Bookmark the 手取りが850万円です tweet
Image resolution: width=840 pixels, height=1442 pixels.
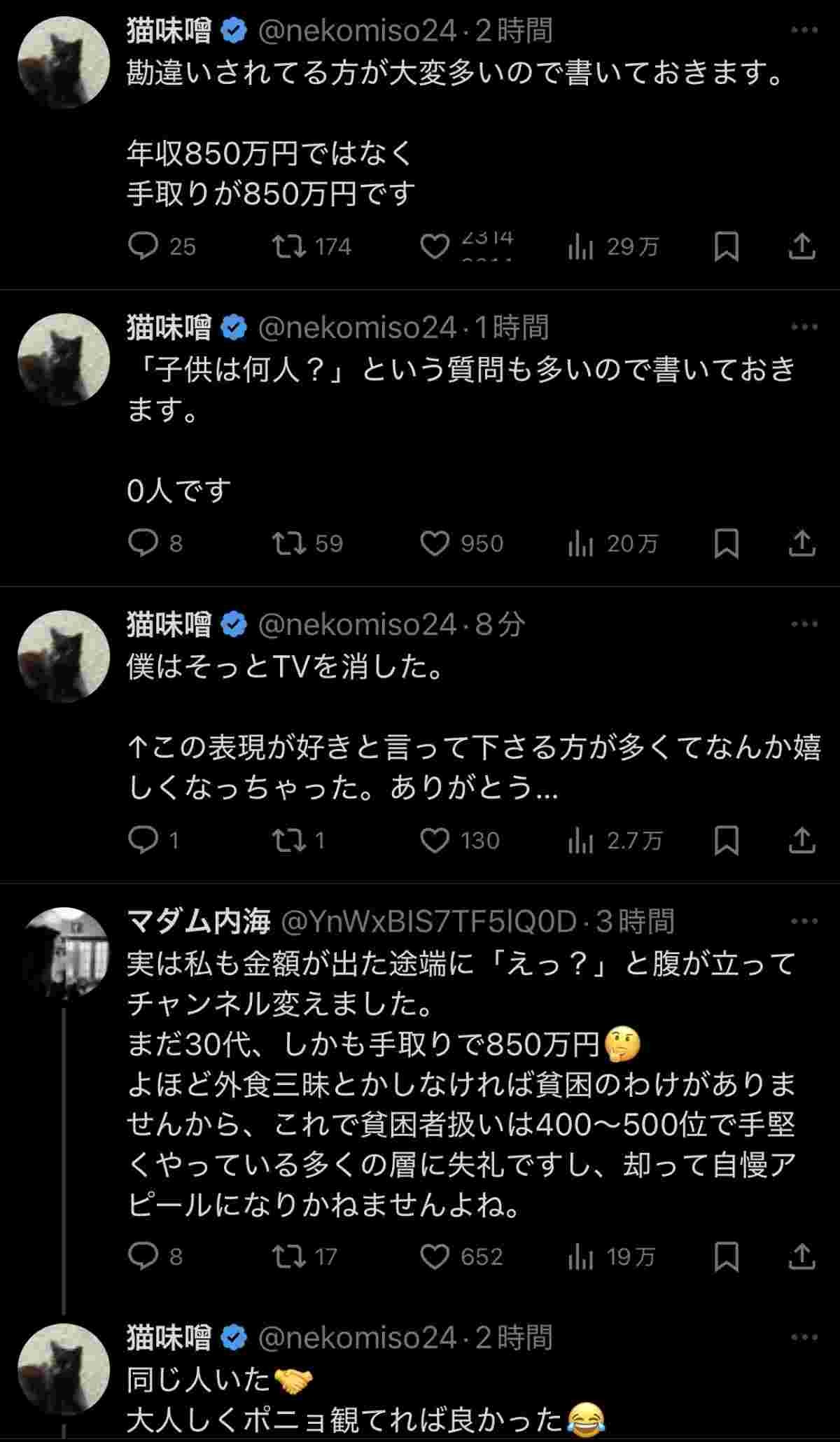[726, 246]
